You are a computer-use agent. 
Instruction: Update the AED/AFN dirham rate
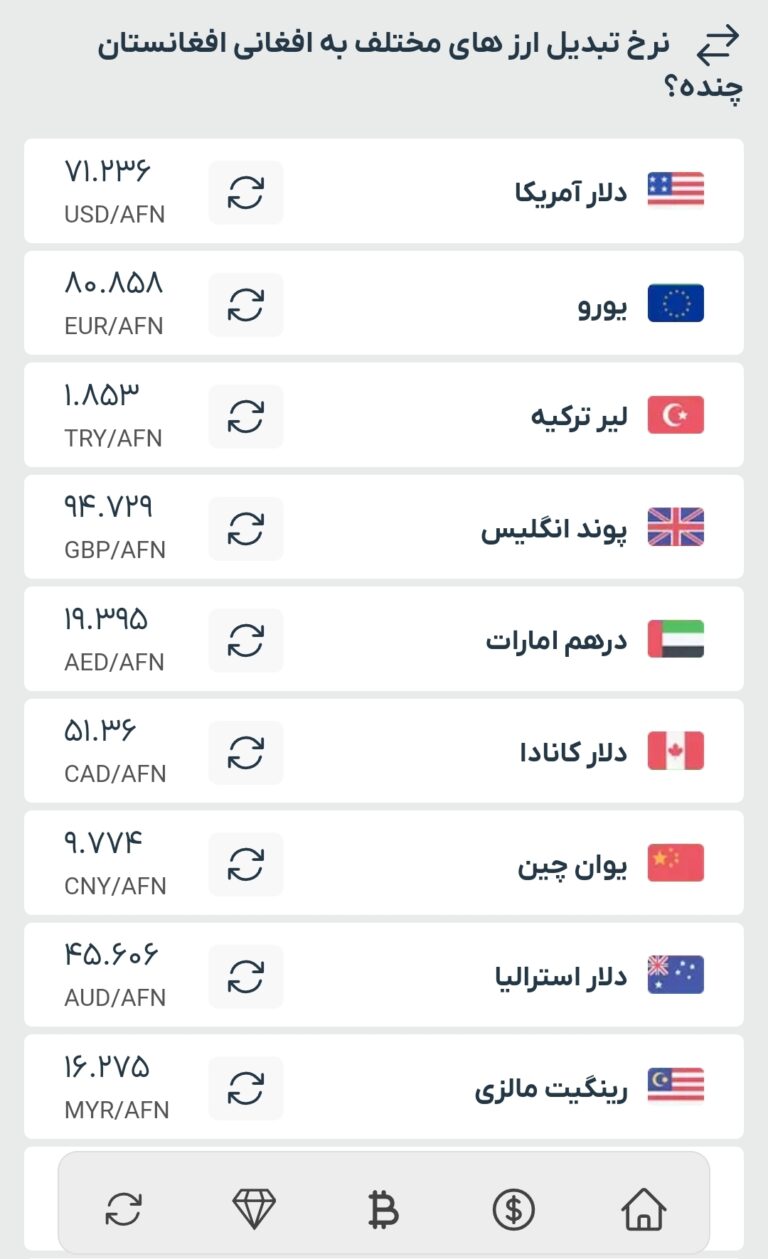(246, 640)
